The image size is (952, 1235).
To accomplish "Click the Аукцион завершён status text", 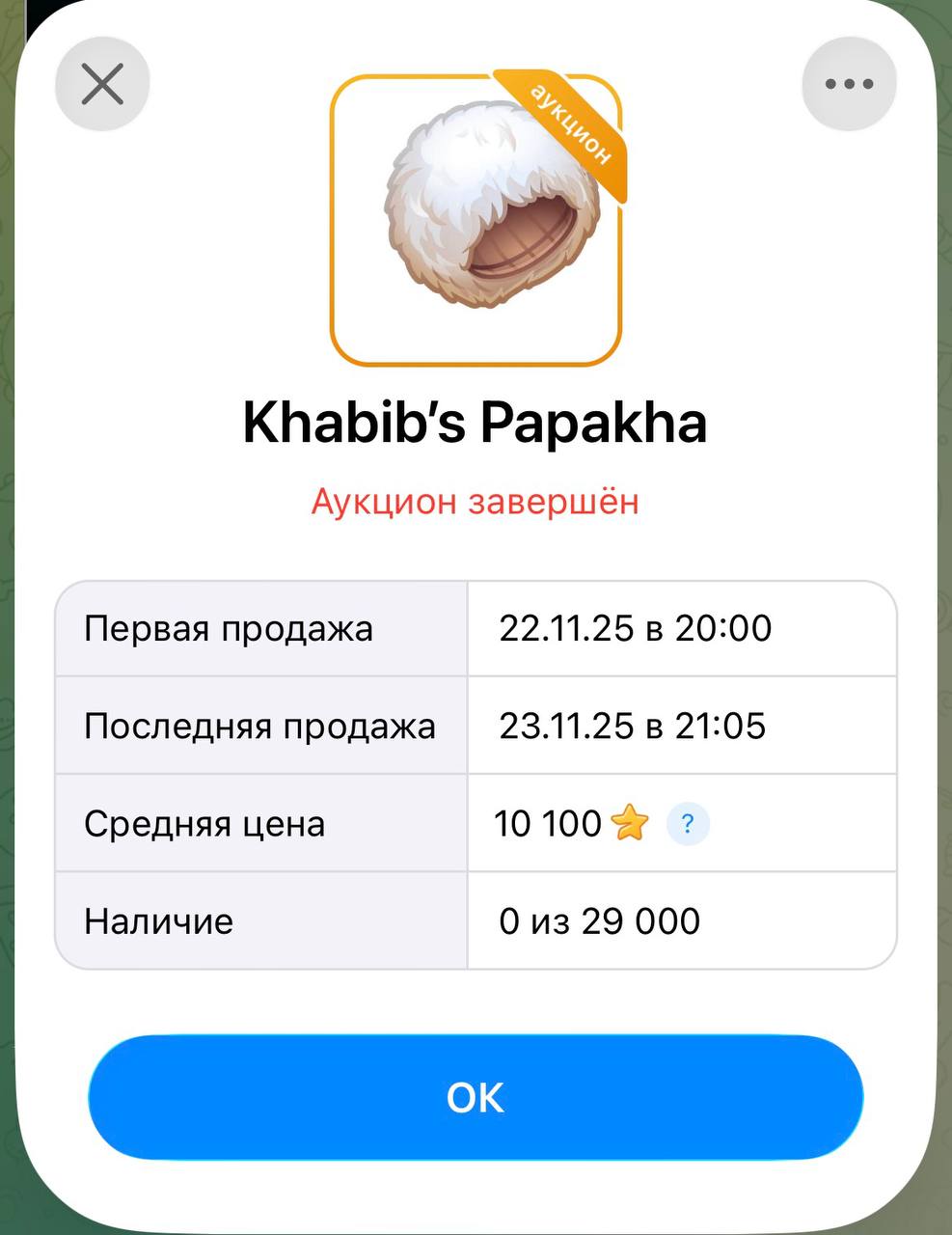I will (x=476, y=501).
